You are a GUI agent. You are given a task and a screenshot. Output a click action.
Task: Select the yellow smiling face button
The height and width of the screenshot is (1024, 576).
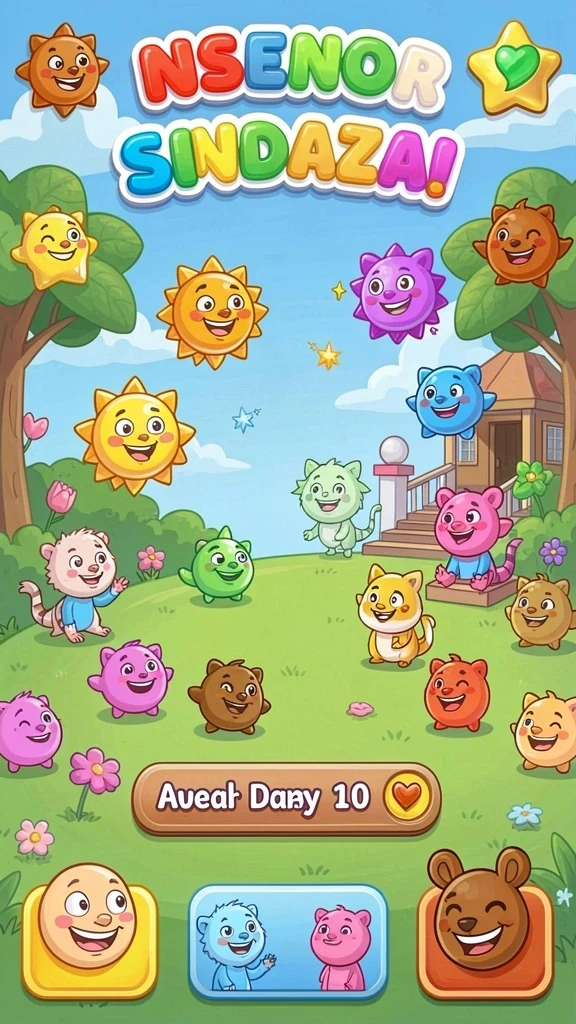[x=89, y=931]
